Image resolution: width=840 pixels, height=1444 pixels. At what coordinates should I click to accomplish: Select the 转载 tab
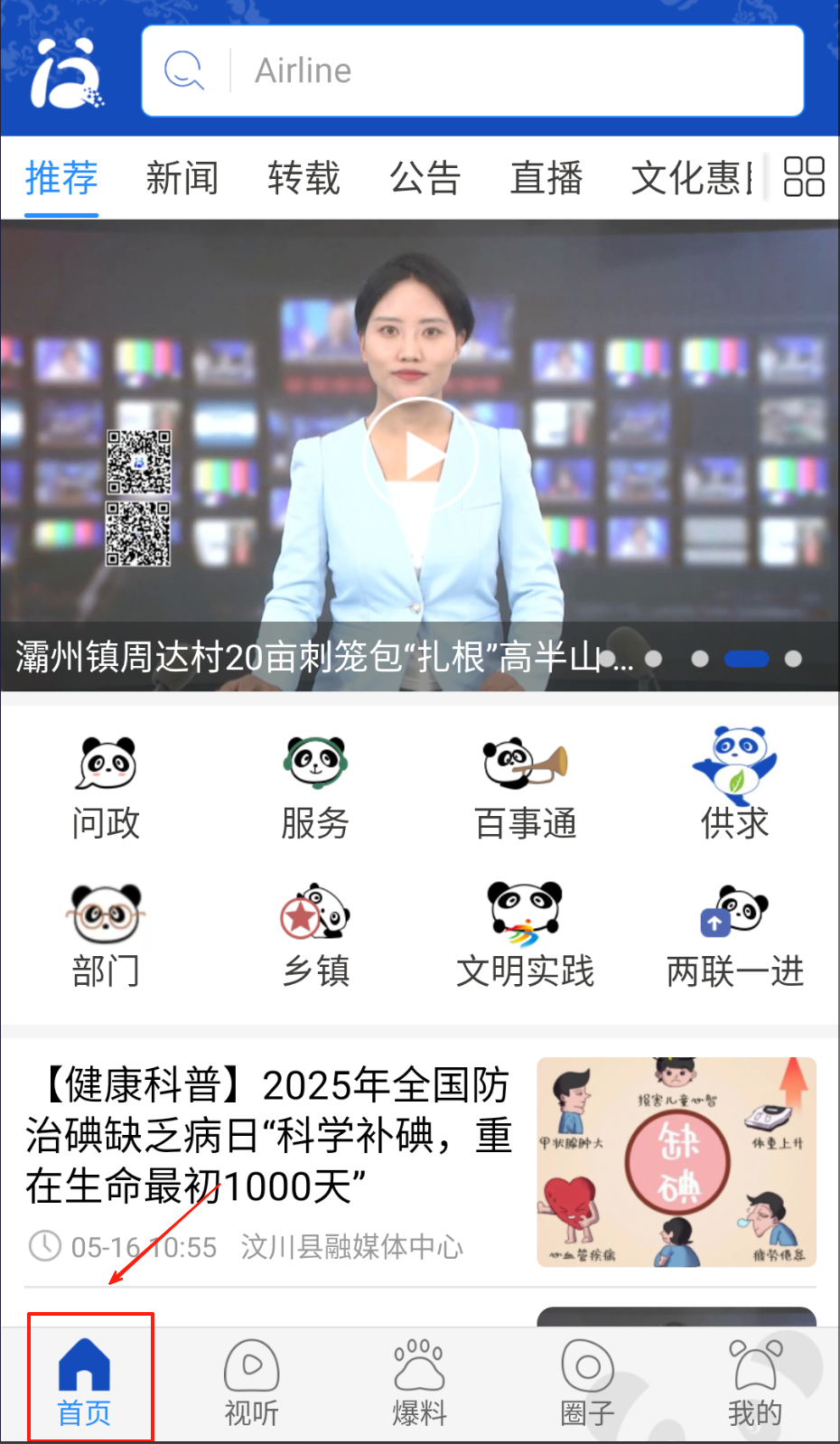pyautogui.click(x=303, y=178)
